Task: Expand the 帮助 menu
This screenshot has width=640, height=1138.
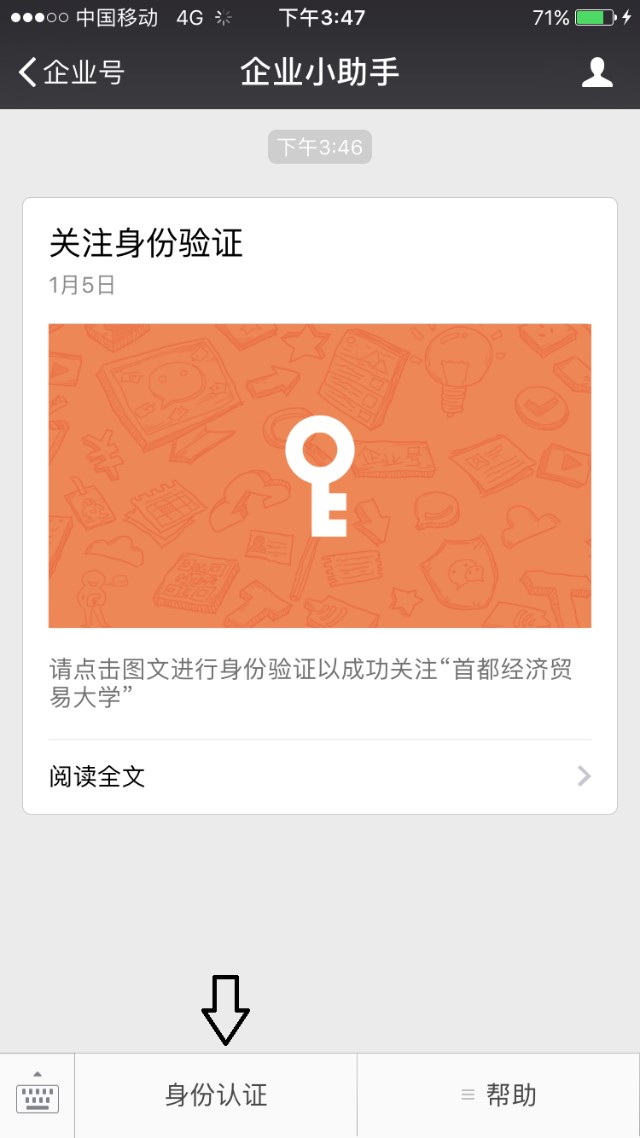Action: point(498,1095)
